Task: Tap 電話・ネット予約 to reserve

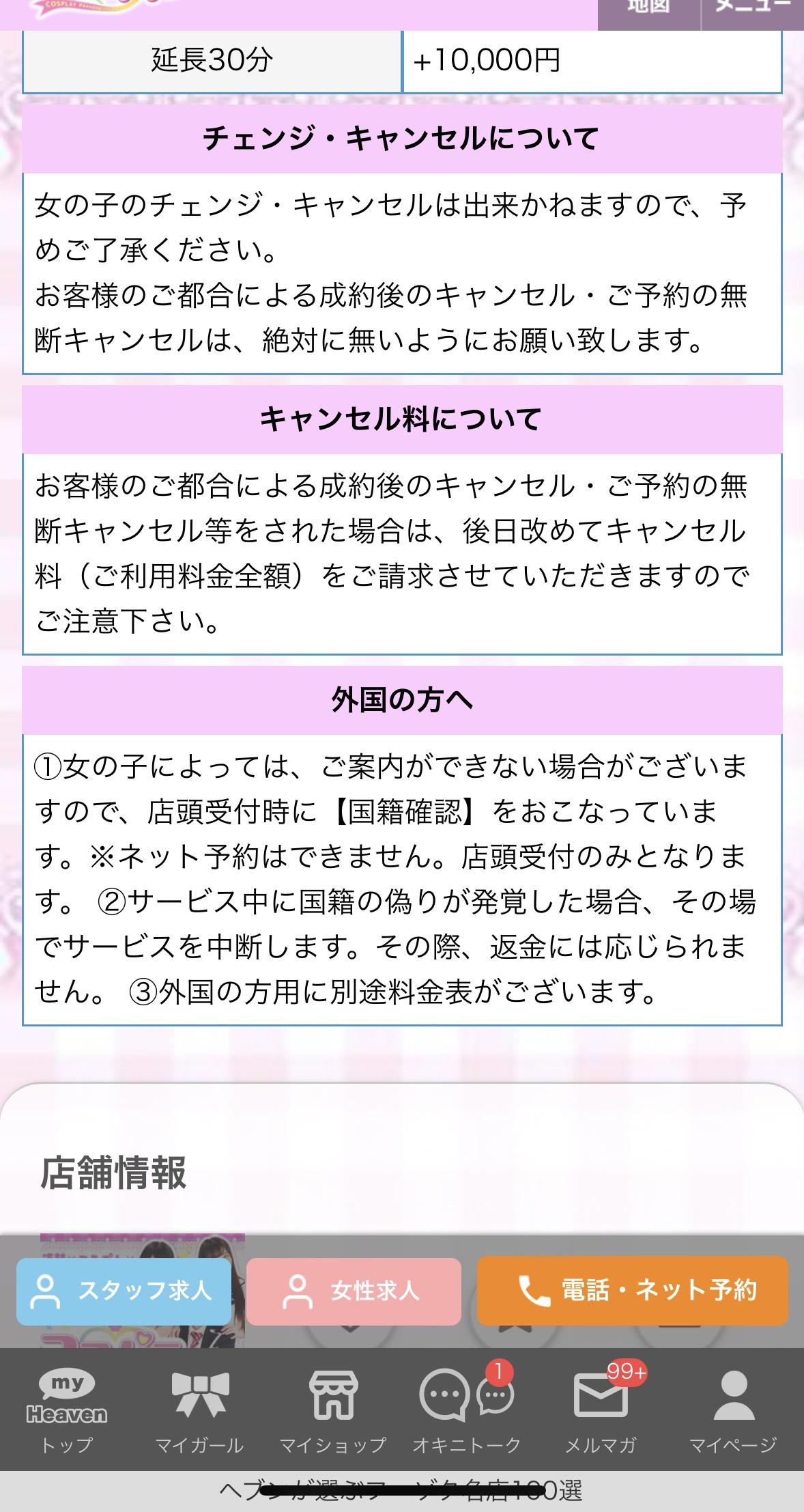Action: point(632,1290)
